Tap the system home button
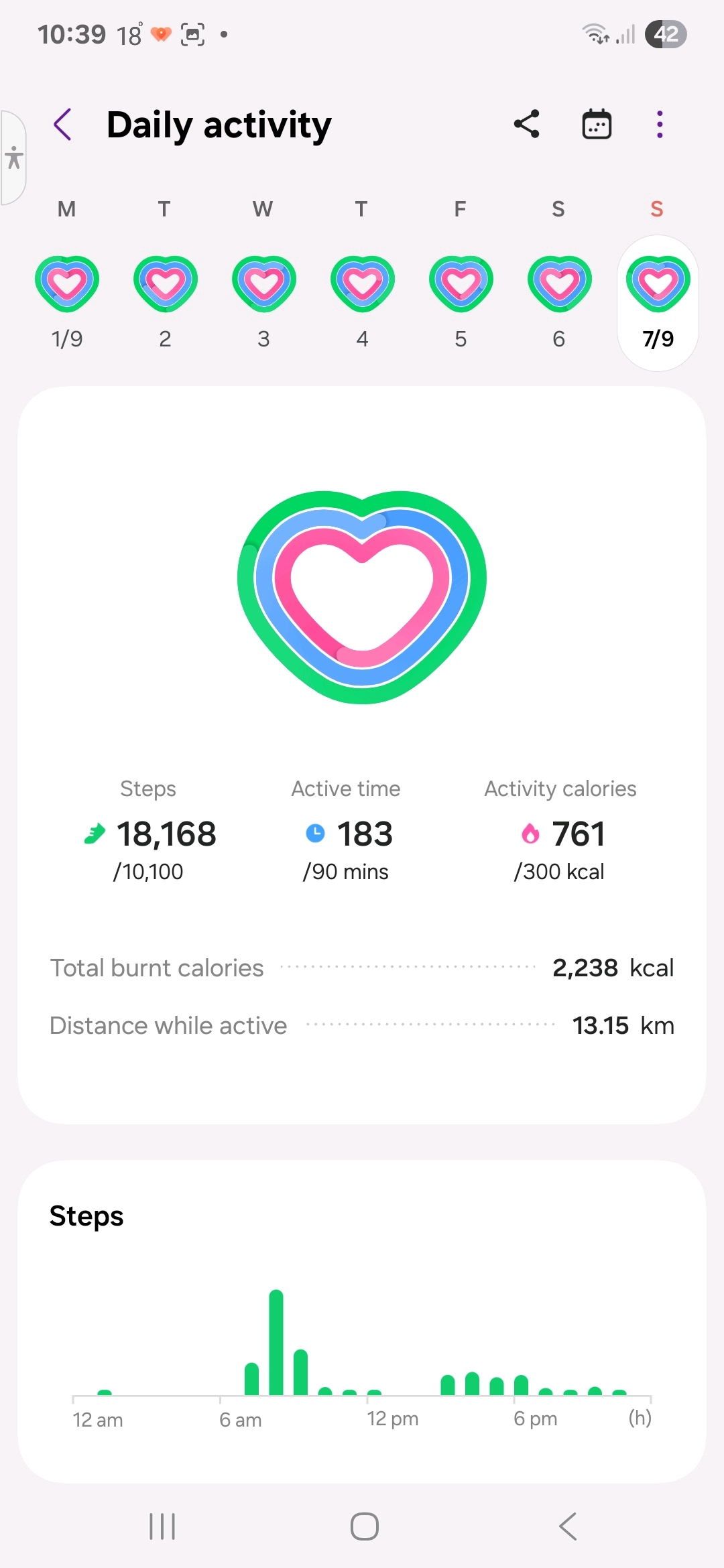 pyautogui.click(x=364, y=1526)
